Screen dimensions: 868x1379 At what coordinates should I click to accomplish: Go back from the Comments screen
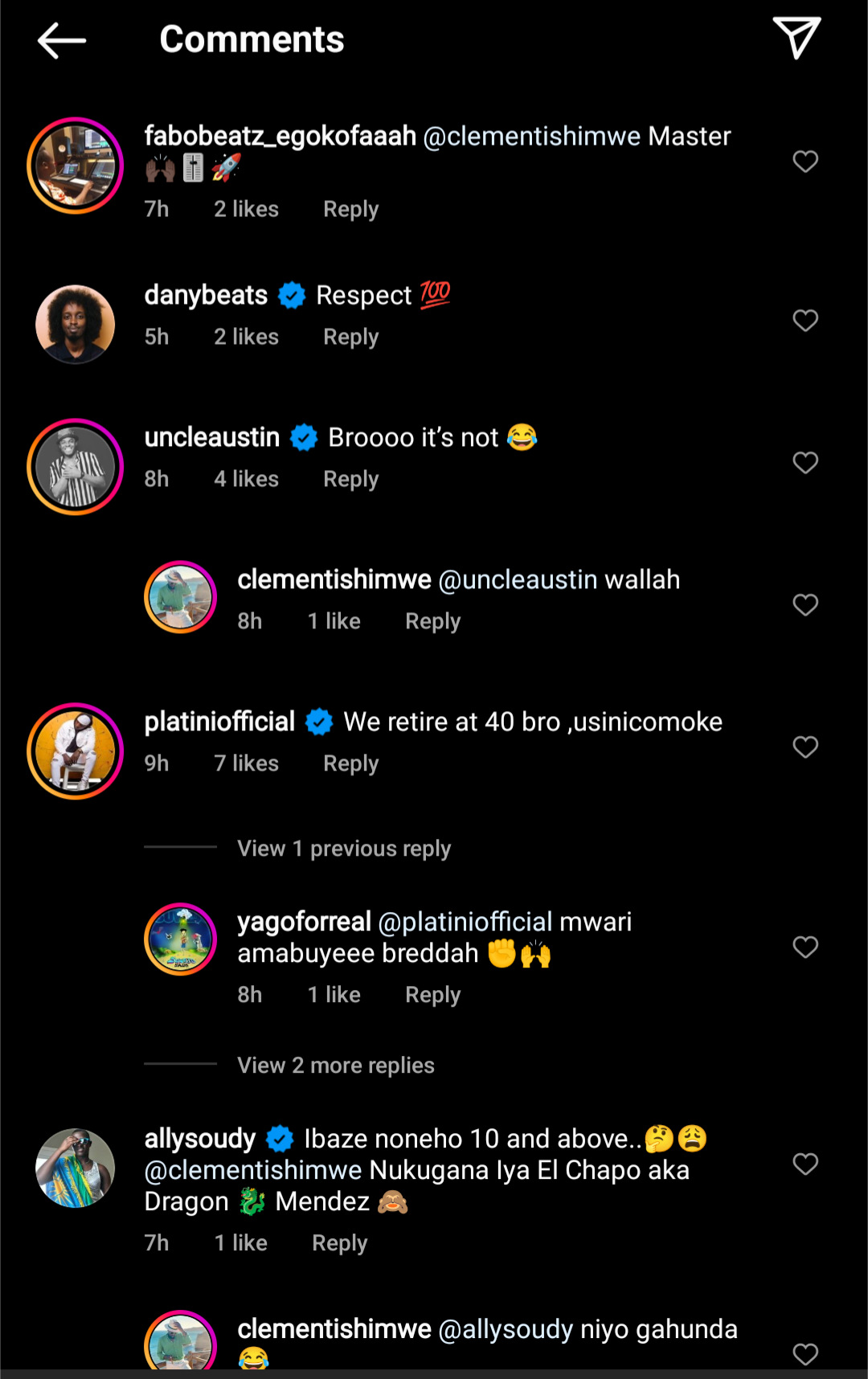click(x=62, y=40)
